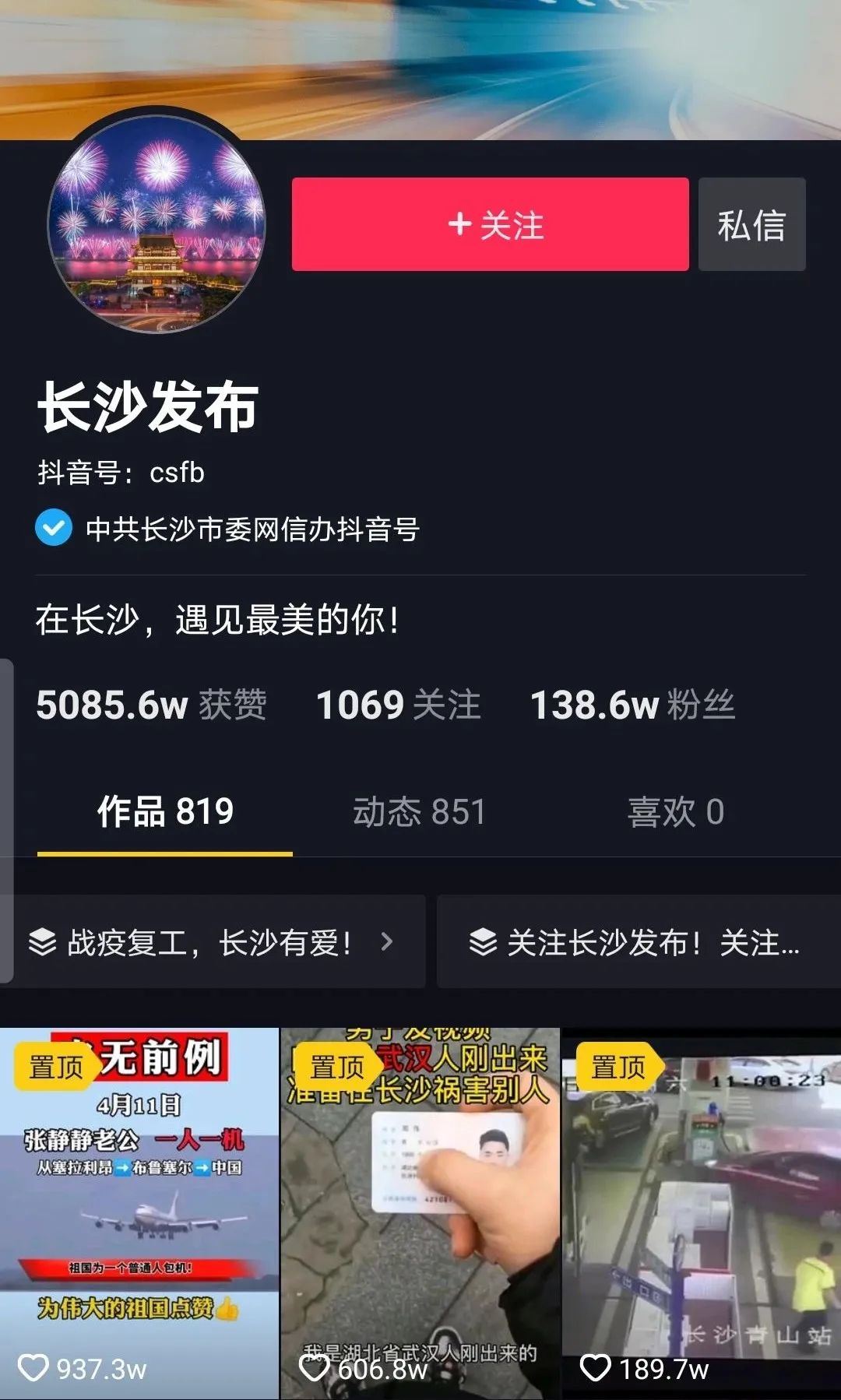The width and height of the screenshot is (841, 1400).
Task: Follow the 长沙发布 account
Action: [x=490, y=224]
